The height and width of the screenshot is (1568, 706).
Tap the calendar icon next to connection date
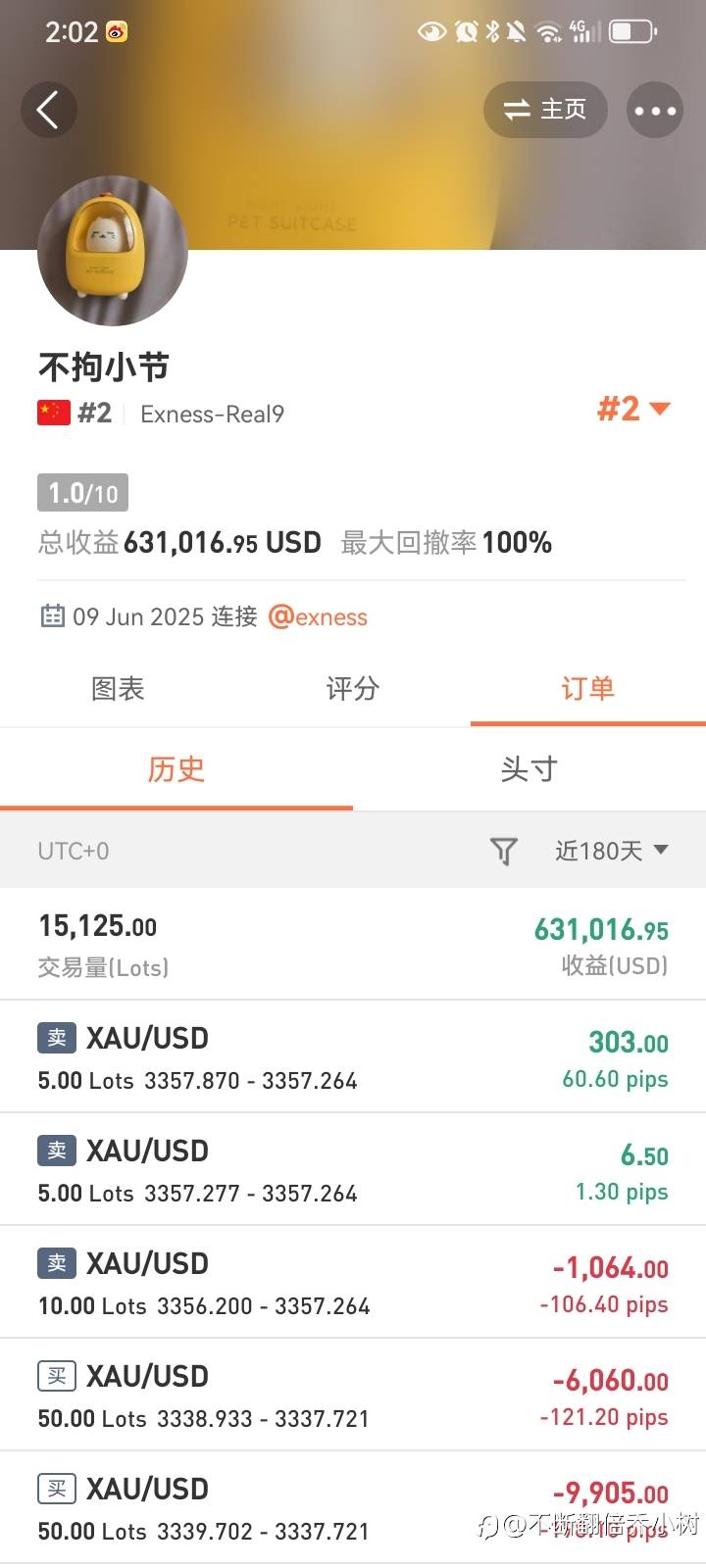[52, 616]
